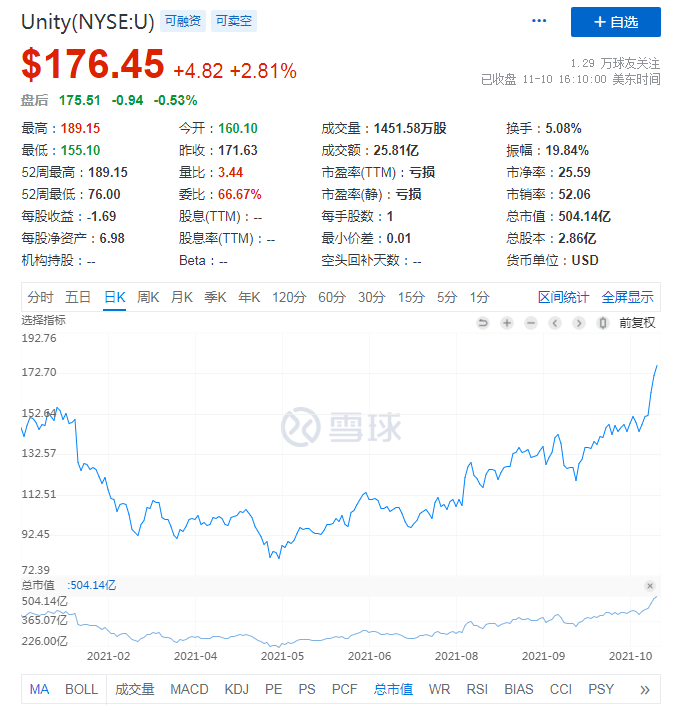Image resolution: width=677 pixels, height=715 pixels.
Task: Enable the KDJ indicator
Action: tap(237, 689)
